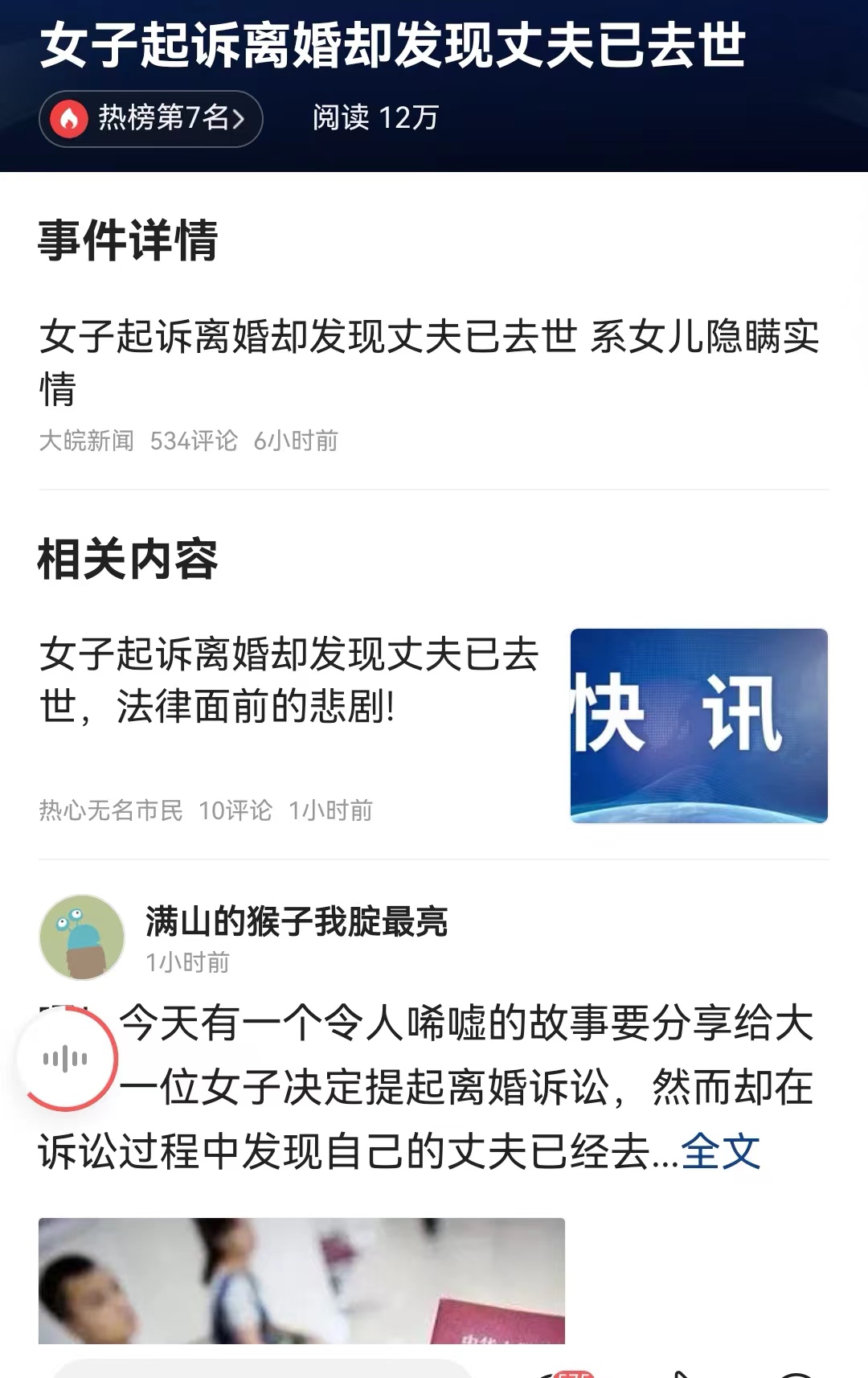The image size is (868, 1378).
Task: Open the 热榜第7名 ranking badge
Action: click(153, 117)
